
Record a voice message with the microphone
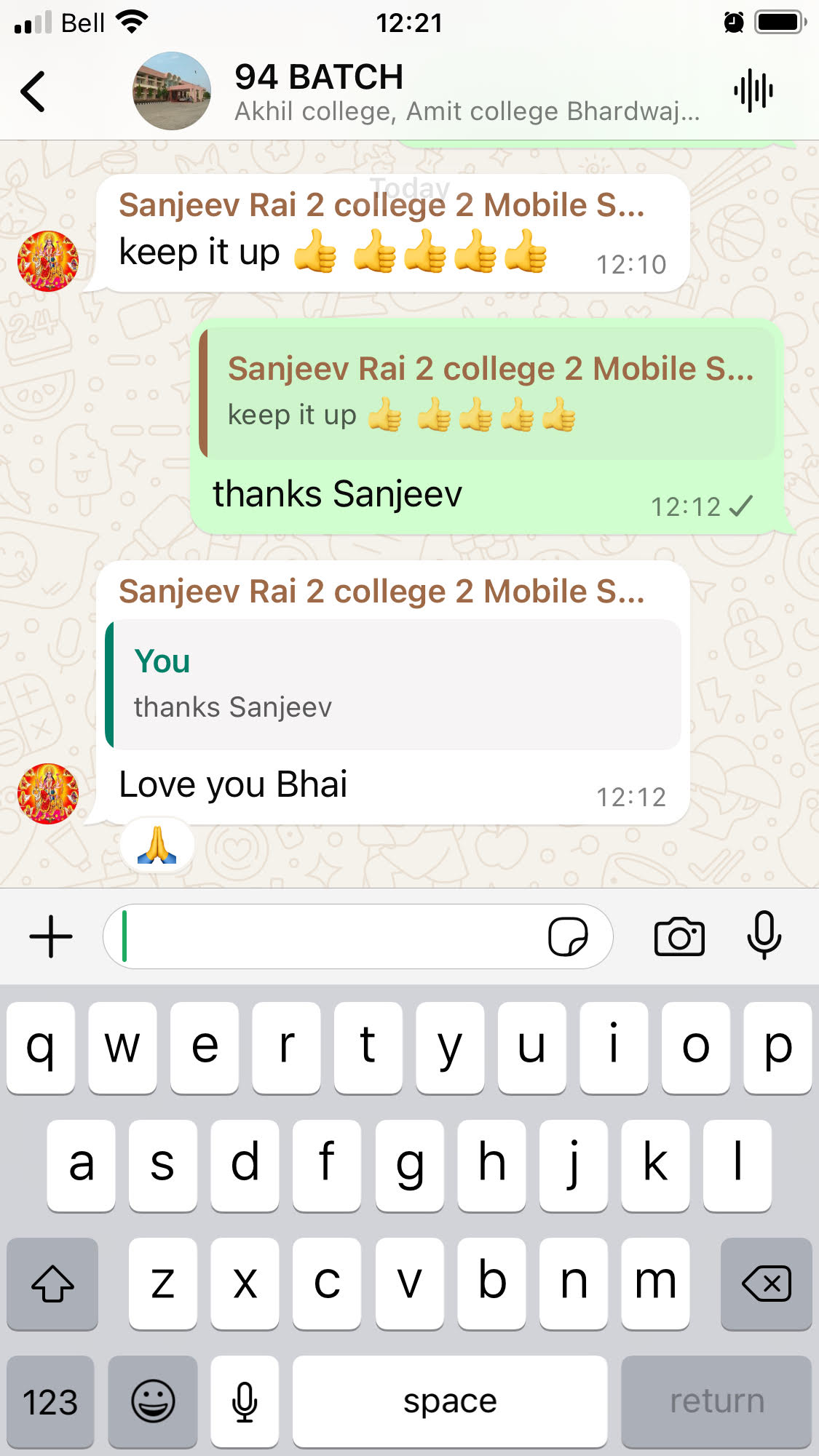pyautogui.click(x=764, y=936)
